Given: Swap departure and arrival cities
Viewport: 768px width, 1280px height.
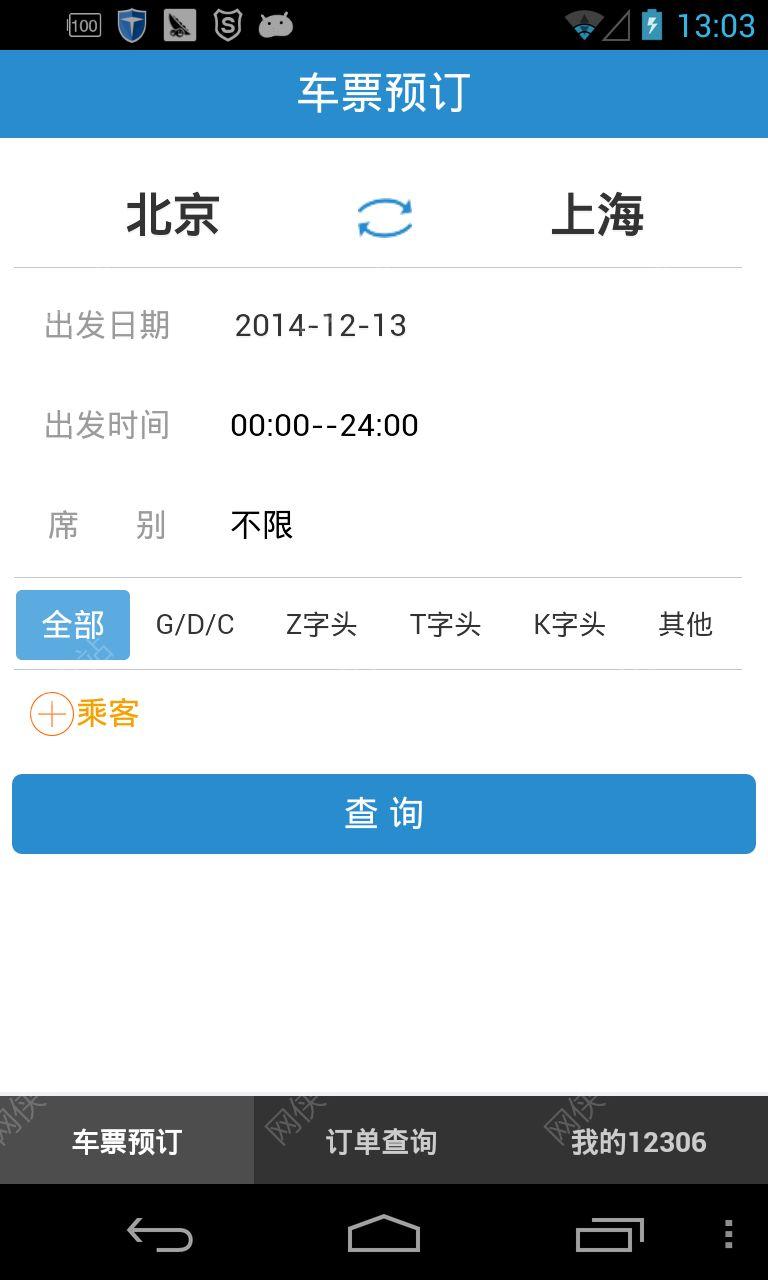Looking at the screenshot, I should click(x=384, y=216).
